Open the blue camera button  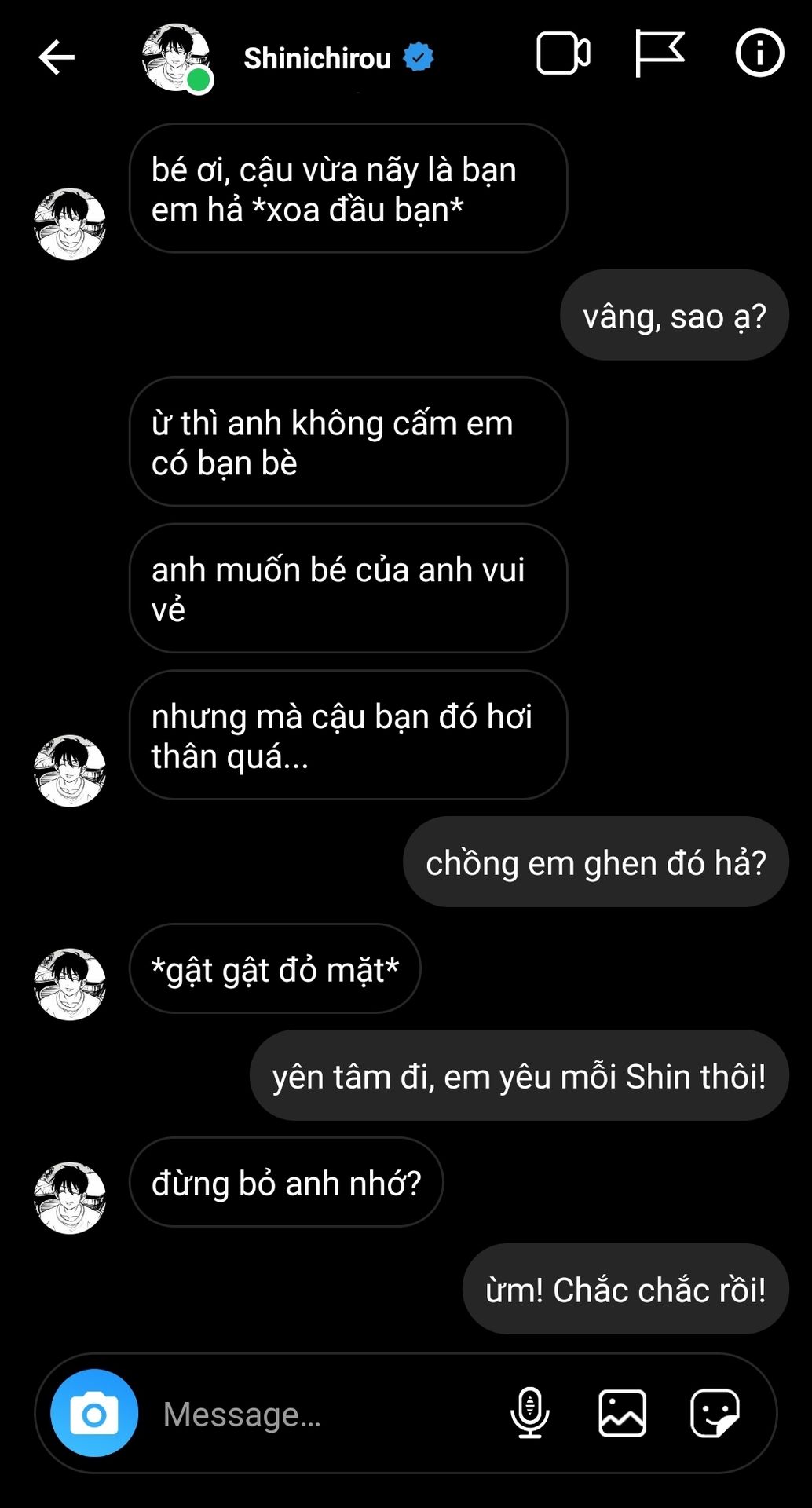pos(94,1414)
